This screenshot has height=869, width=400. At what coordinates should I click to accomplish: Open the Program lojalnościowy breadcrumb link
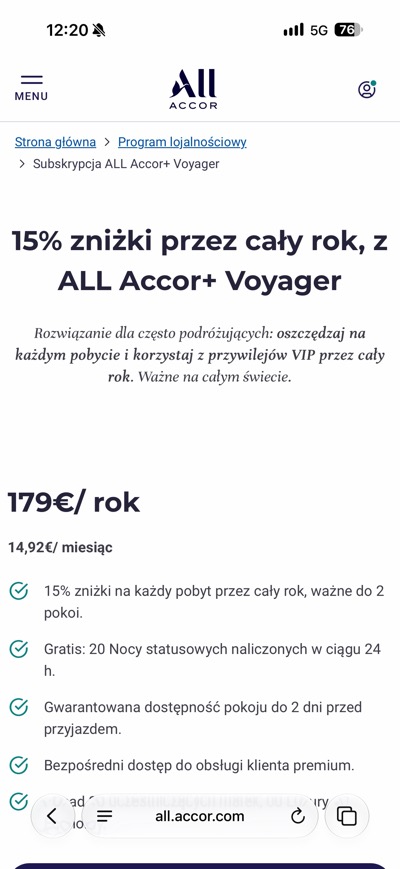pyautogui.click(x=182, y=142)
